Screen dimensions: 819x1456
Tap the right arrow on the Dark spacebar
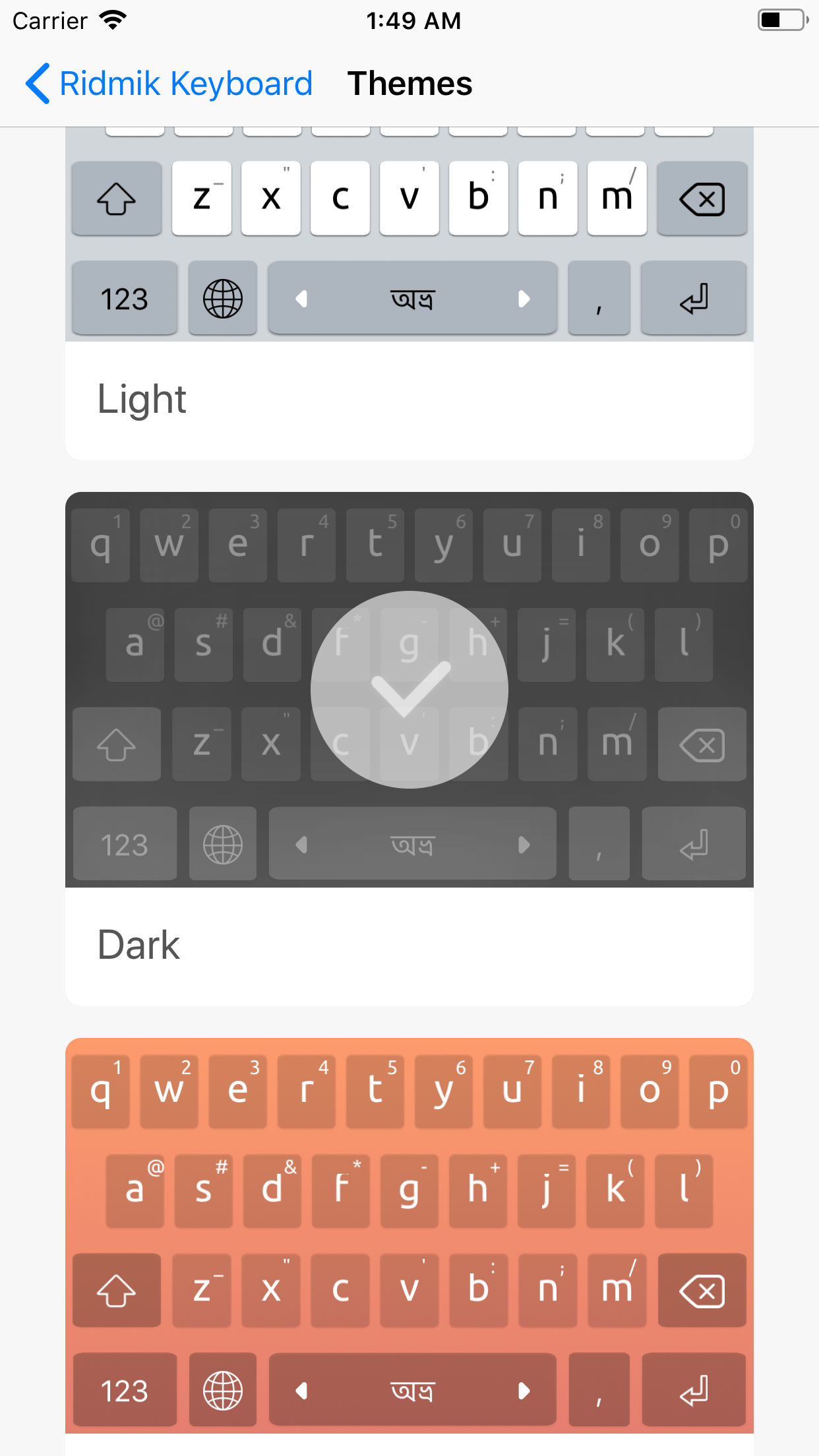pos(524,845)
